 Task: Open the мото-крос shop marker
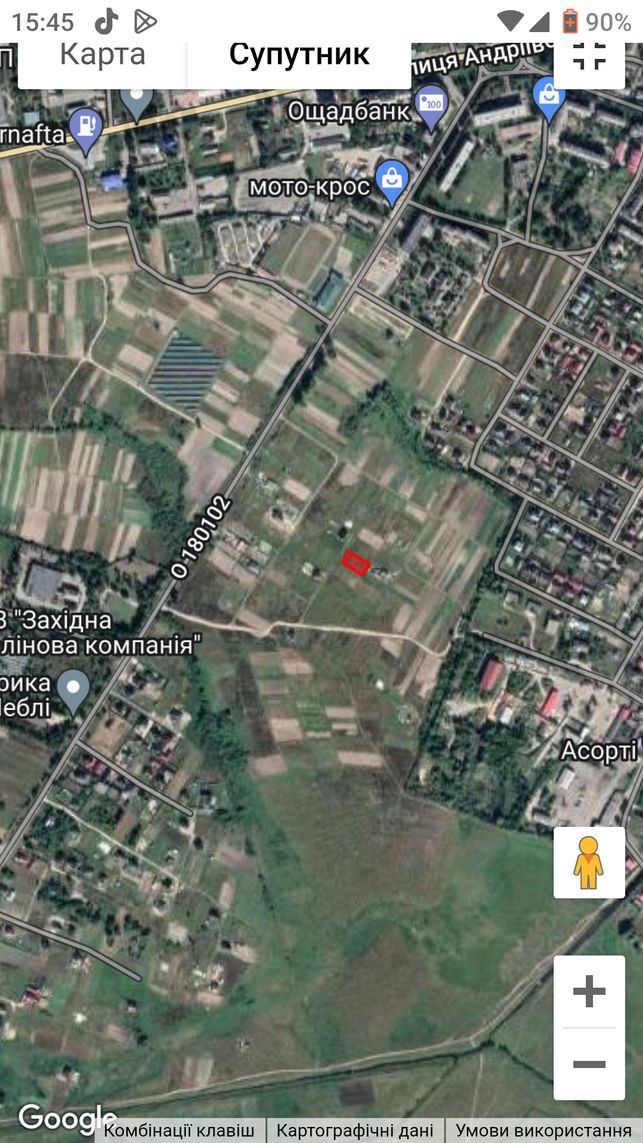coord(392,183)
